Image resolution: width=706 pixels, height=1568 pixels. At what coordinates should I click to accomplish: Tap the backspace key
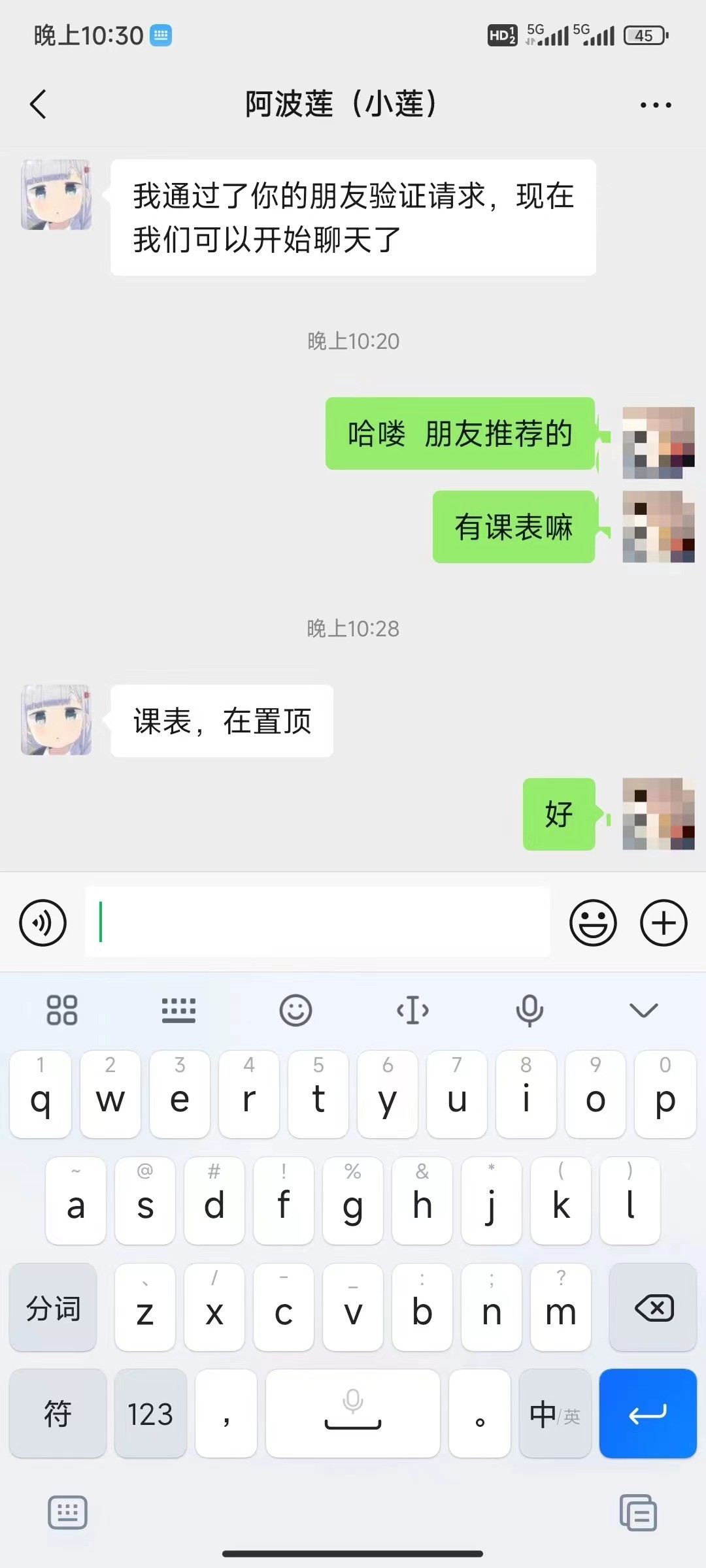coord(653,1307)
